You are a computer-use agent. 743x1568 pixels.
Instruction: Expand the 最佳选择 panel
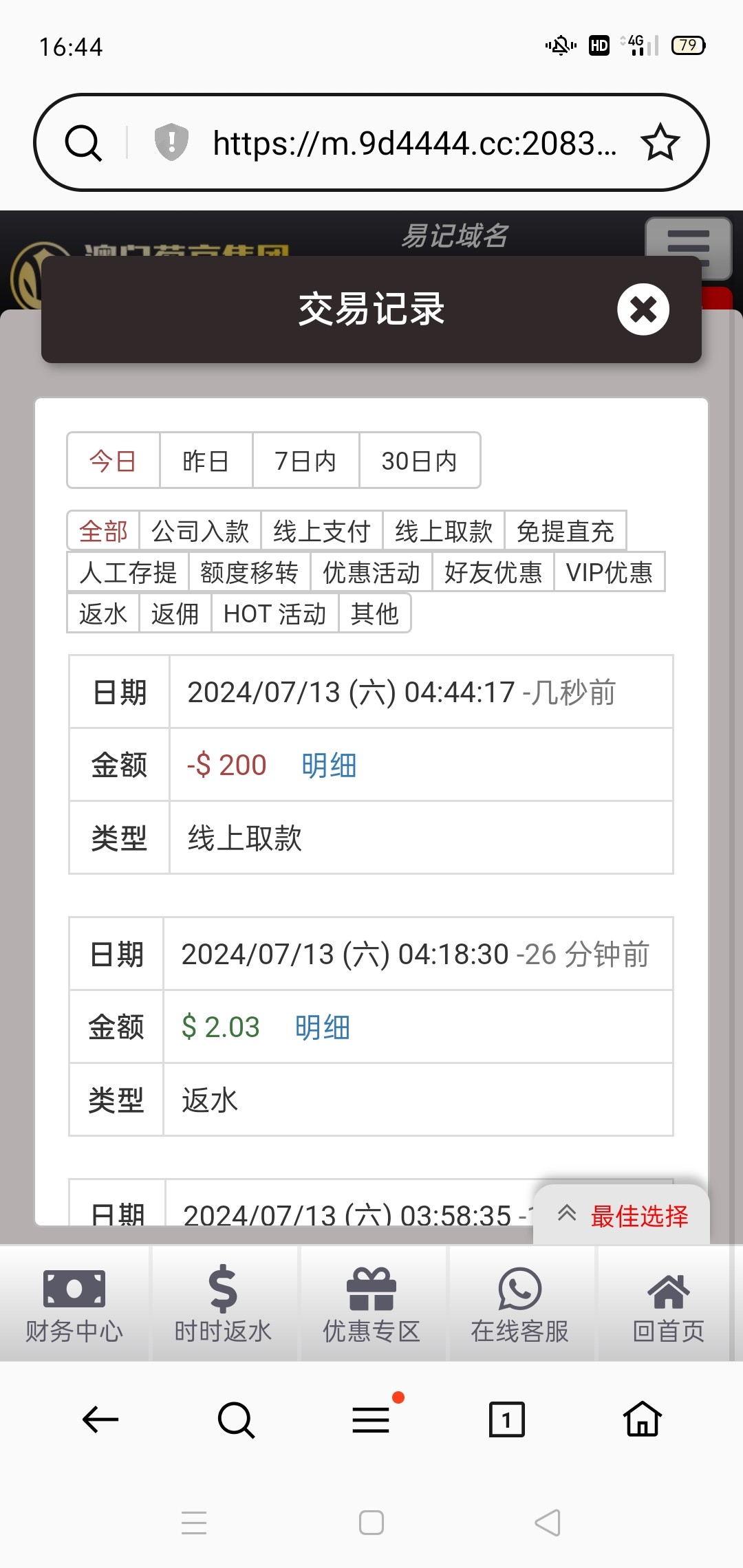tap(622, 1216)
